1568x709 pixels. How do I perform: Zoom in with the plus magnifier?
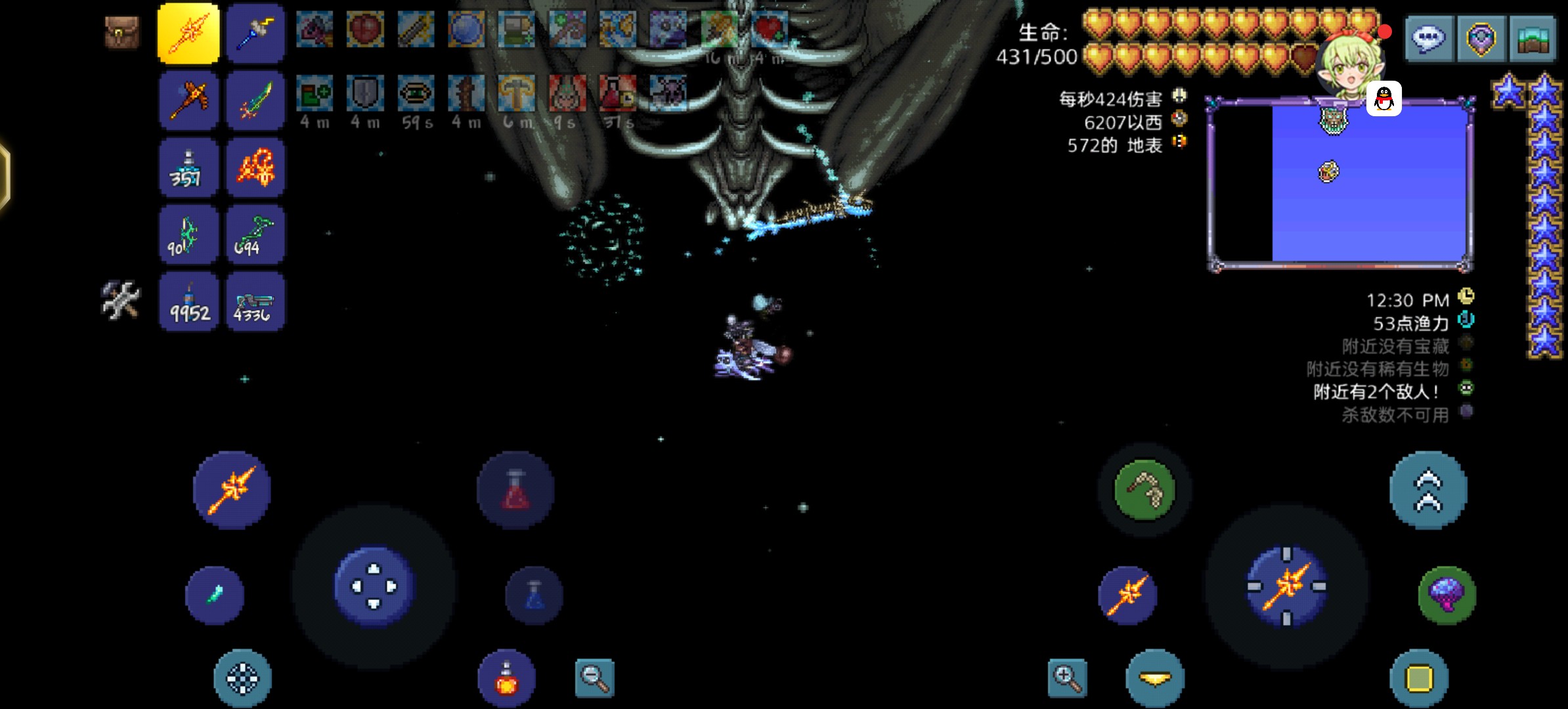point(1066,678)
